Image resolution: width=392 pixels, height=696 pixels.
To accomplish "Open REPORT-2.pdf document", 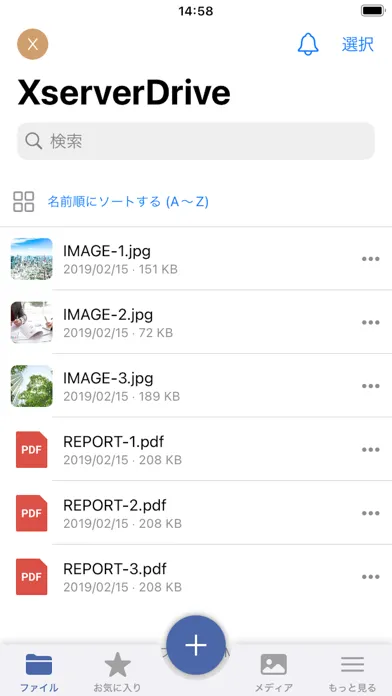I will (196, 513).
